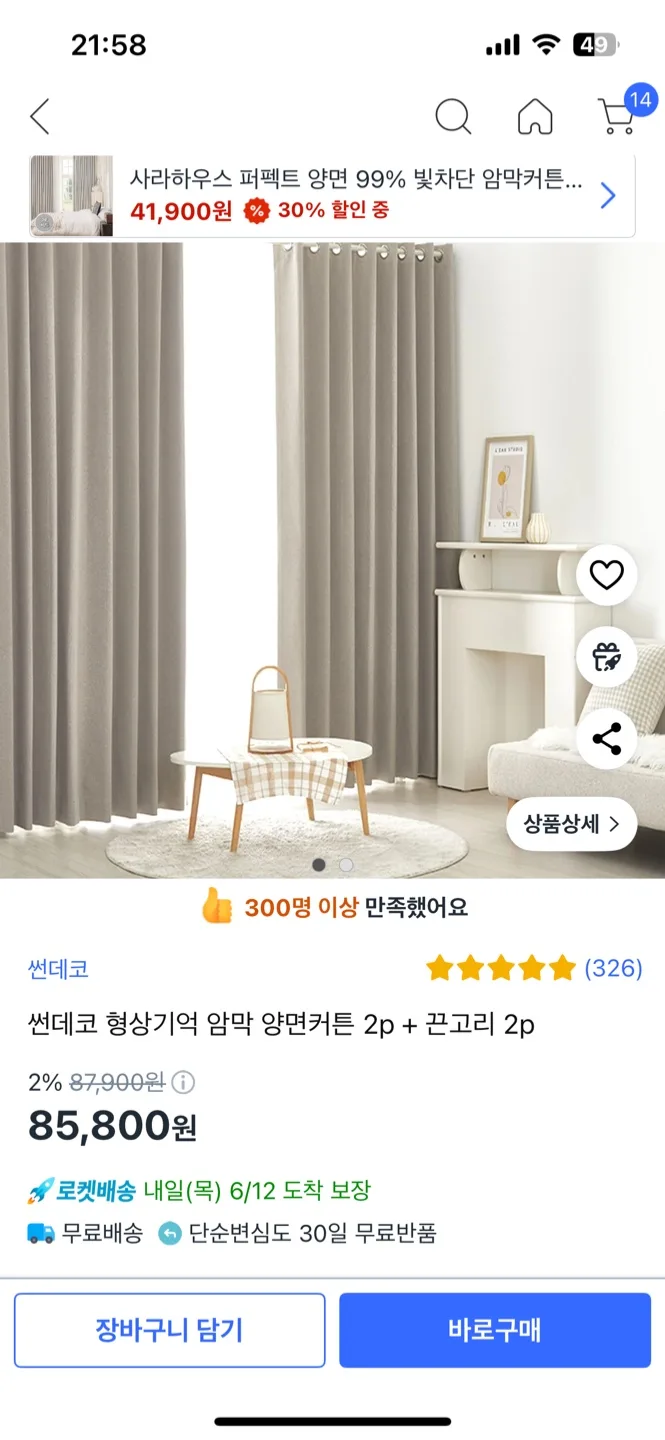Tap the price info icon beside 87,900원
This screenshot has height=1440, width=665.
tap(183, 1082)
